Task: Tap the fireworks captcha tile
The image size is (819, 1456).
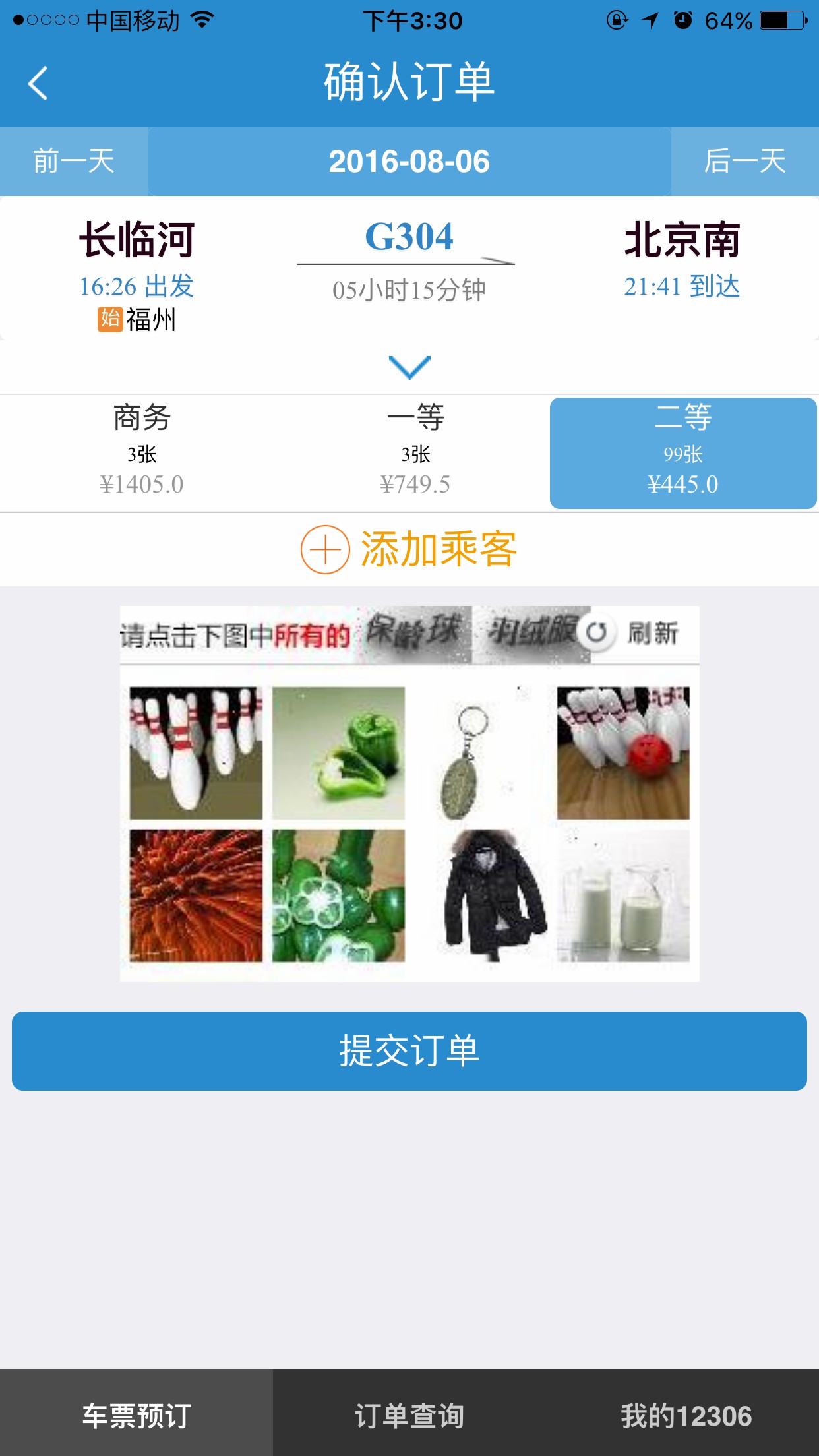Action: point(196,895)
